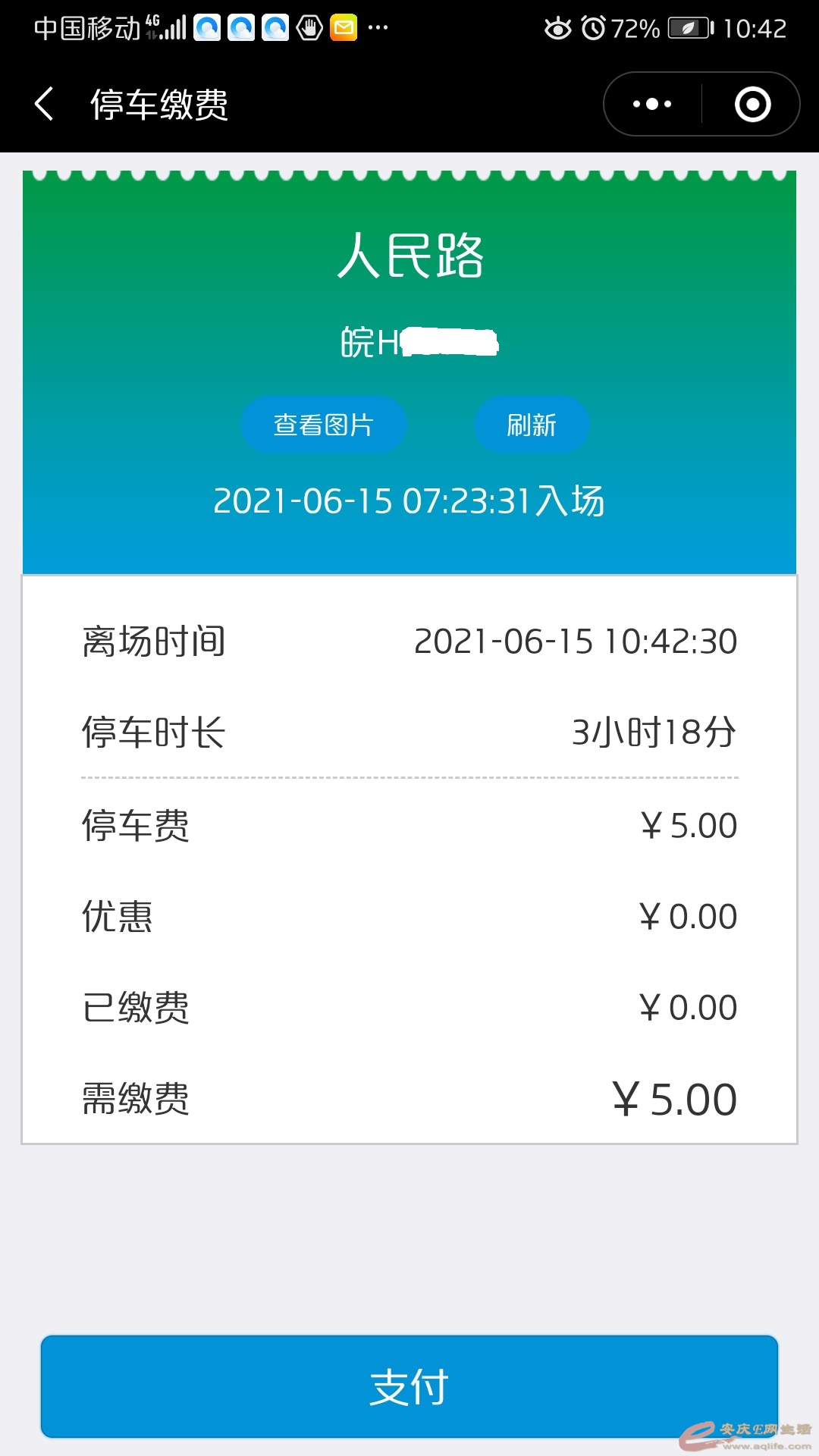This screenshot has height=1456, width=819.
Task: Refresh parking info with 刷新
Action: pyautogui.click(x=532, y=425)
